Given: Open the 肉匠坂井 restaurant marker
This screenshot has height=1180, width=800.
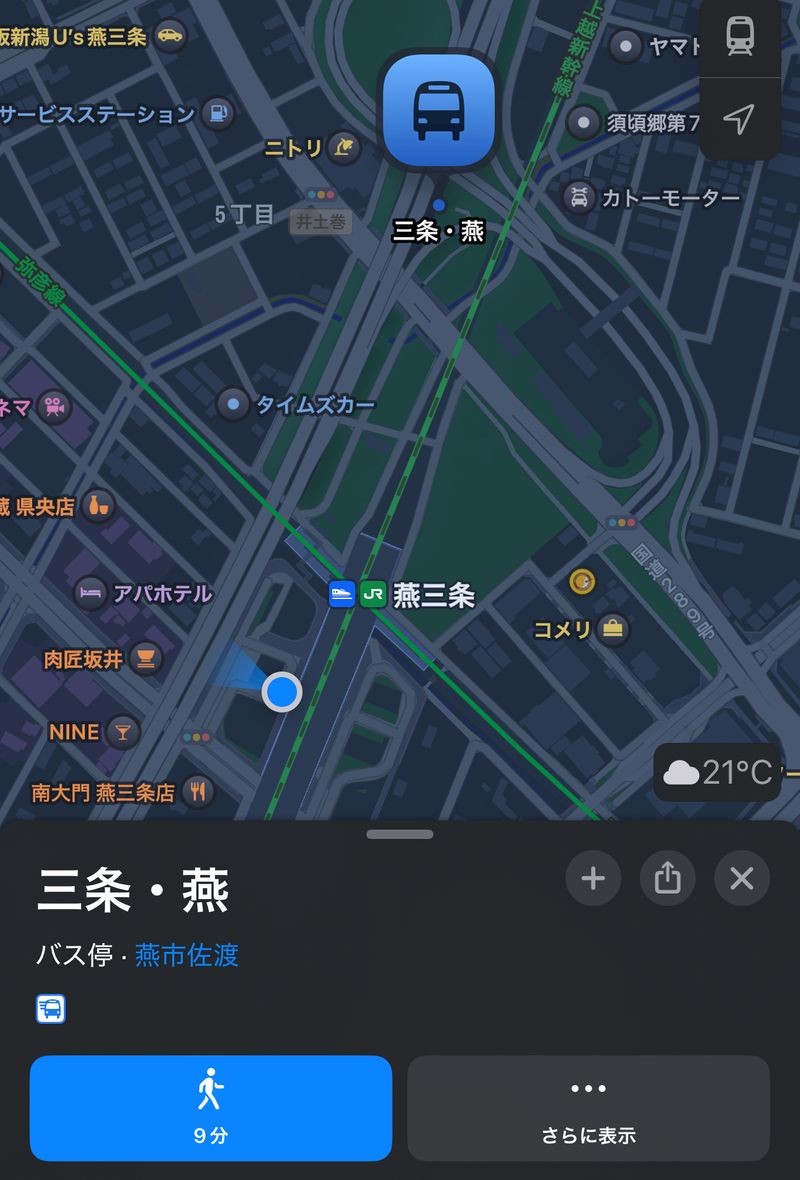Looking at the screenshot, I should point(147,659).
